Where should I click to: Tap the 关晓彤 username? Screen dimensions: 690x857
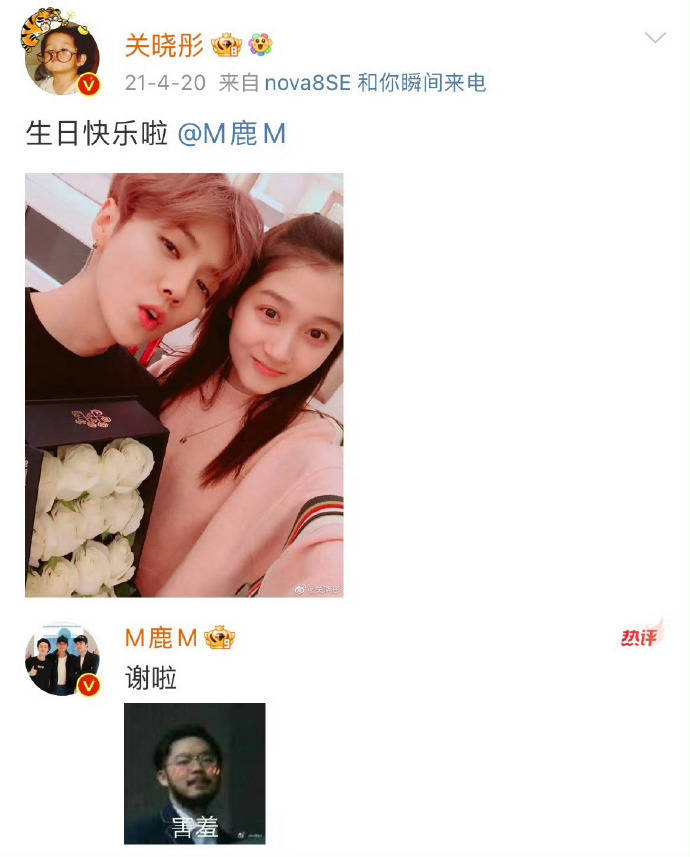[x=164, y=45]
